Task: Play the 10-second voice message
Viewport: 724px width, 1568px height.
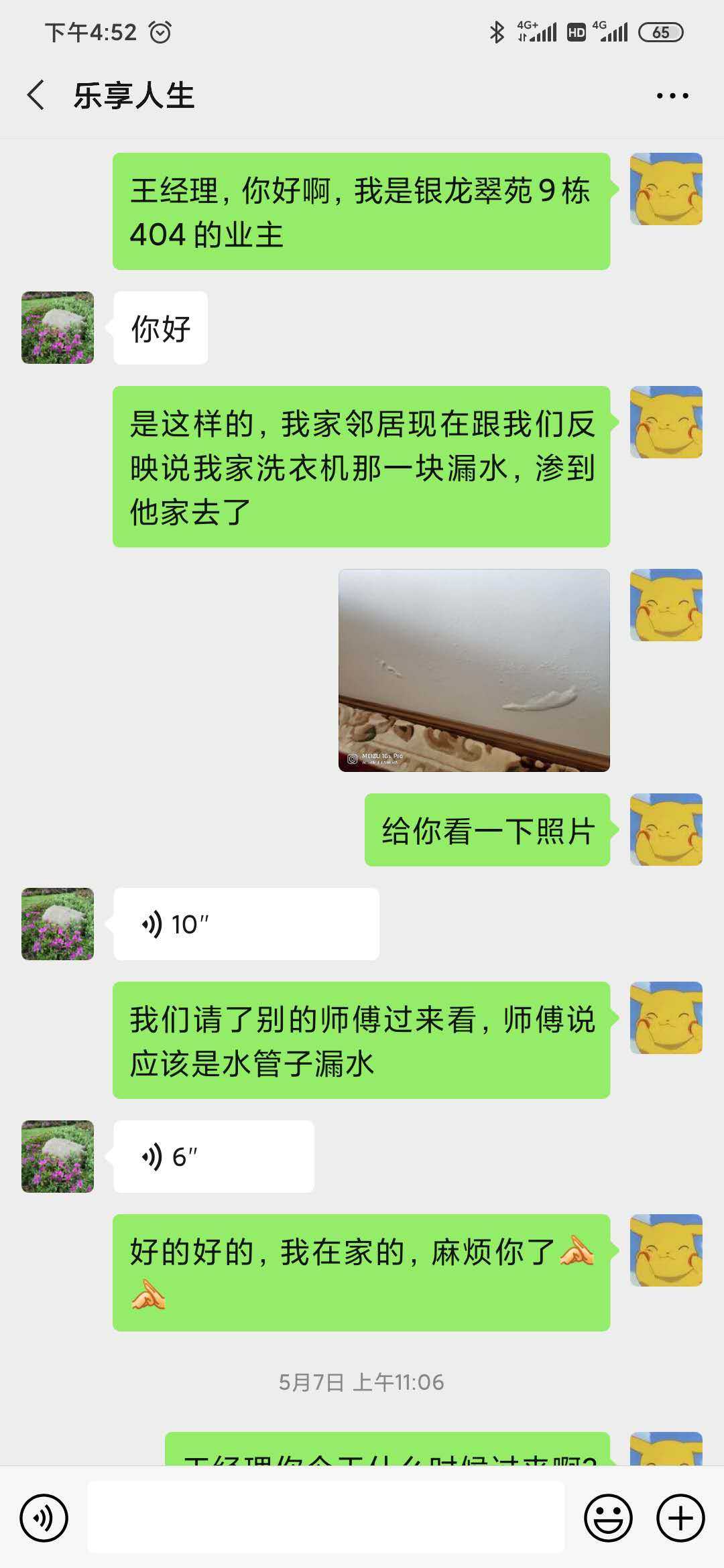Action: (x=245, y=924)
